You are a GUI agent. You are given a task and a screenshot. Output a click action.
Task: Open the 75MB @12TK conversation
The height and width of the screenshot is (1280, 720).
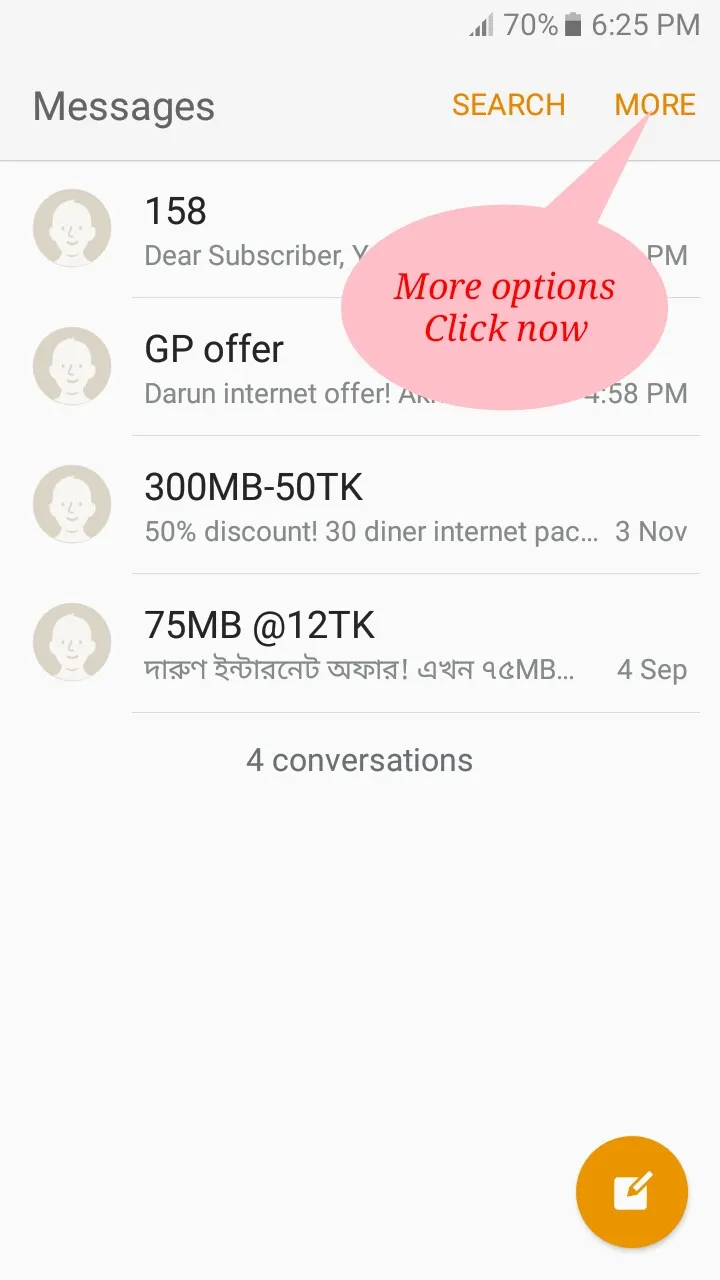coord(360,643)
